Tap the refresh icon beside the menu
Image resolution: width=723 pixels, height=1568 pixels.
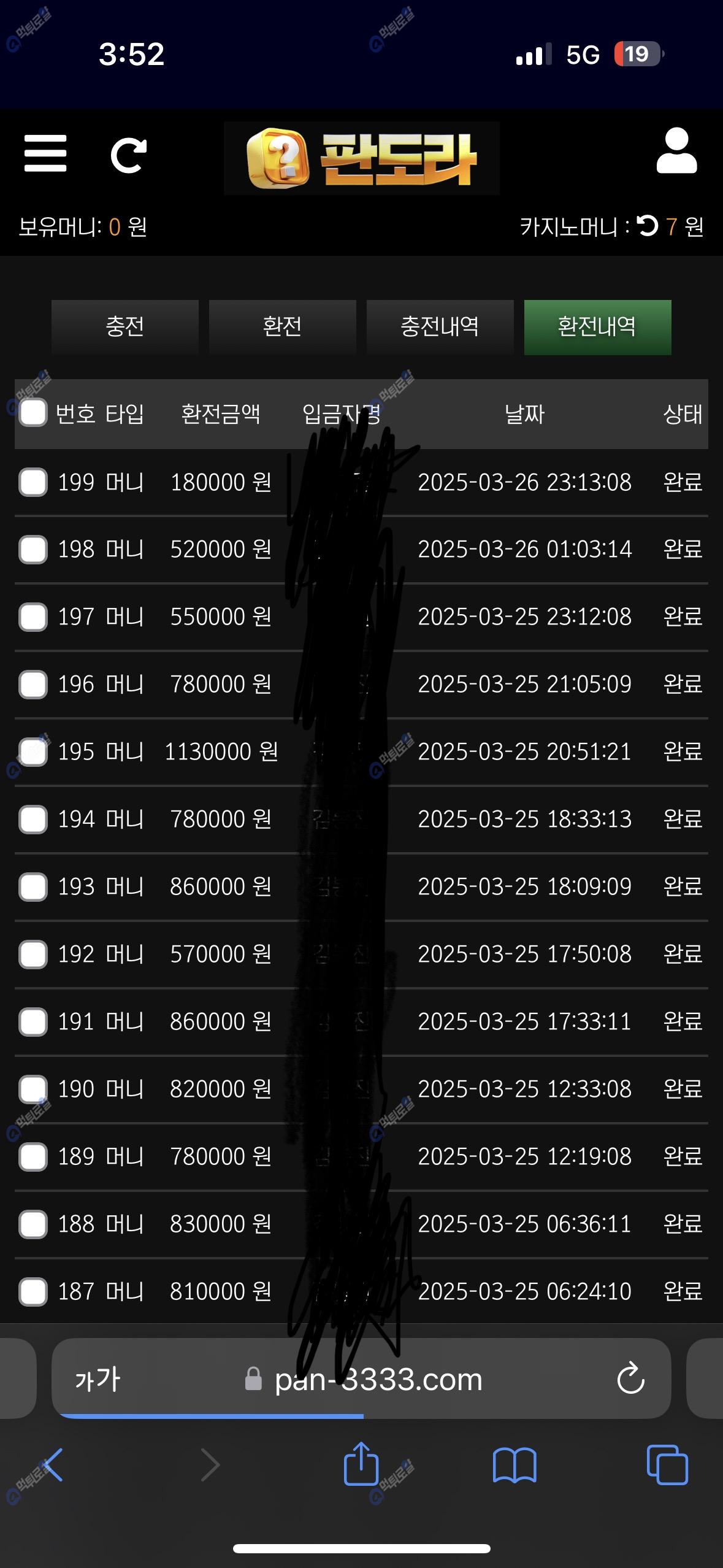128,155
